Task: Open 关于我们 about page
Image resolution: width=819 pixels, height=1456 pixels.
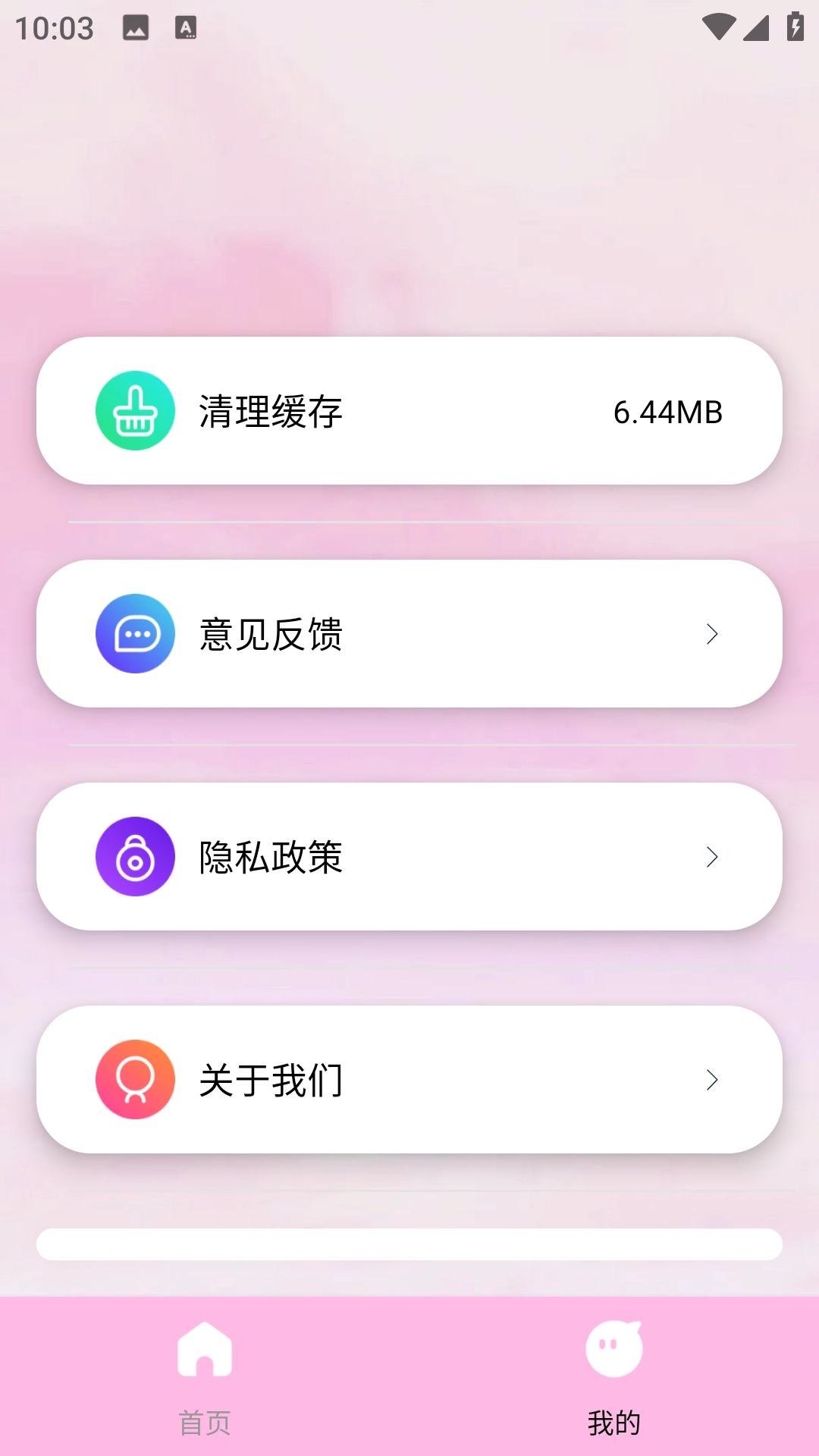Action: [x=409, y=1080]
